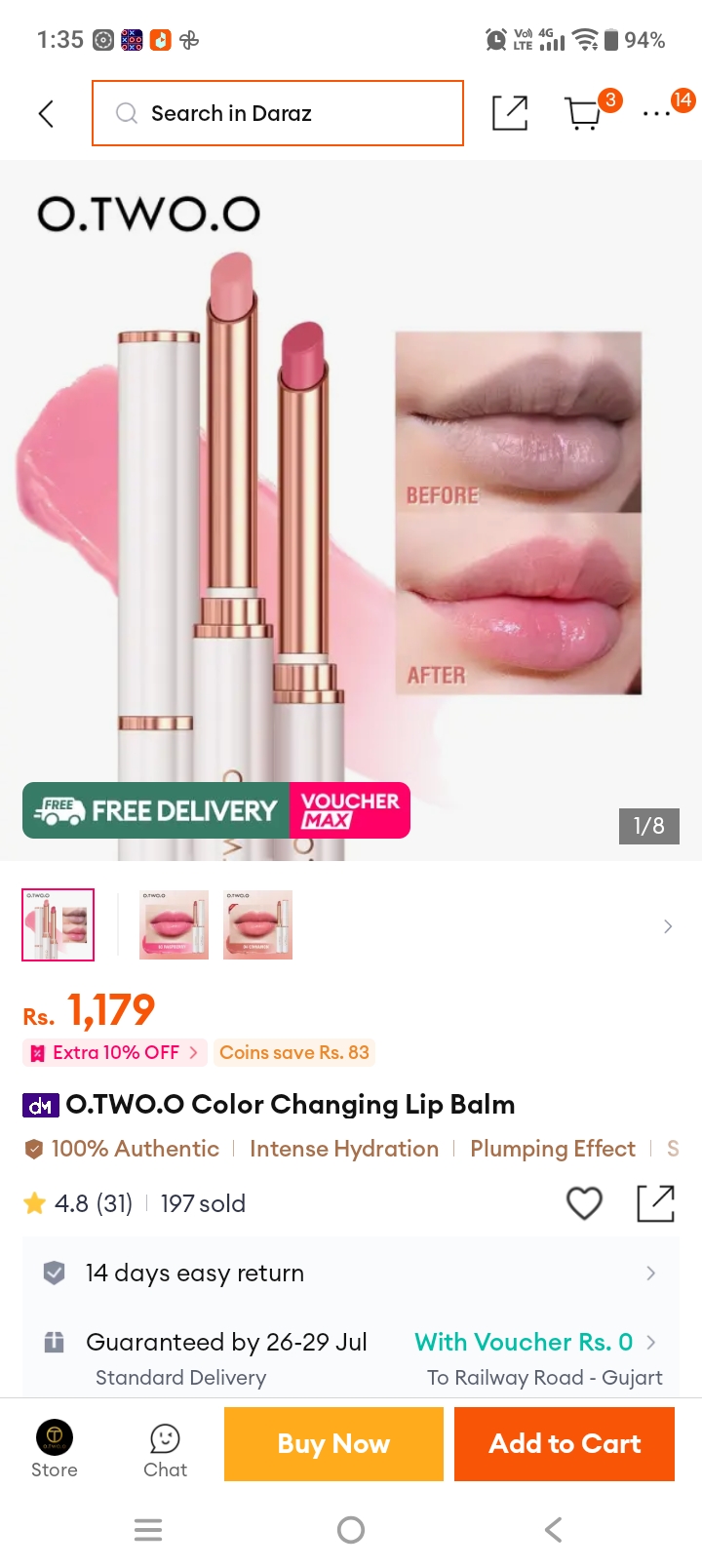Select the second product thumbnail
The image size is (702, 1568).
click(174, 924)
